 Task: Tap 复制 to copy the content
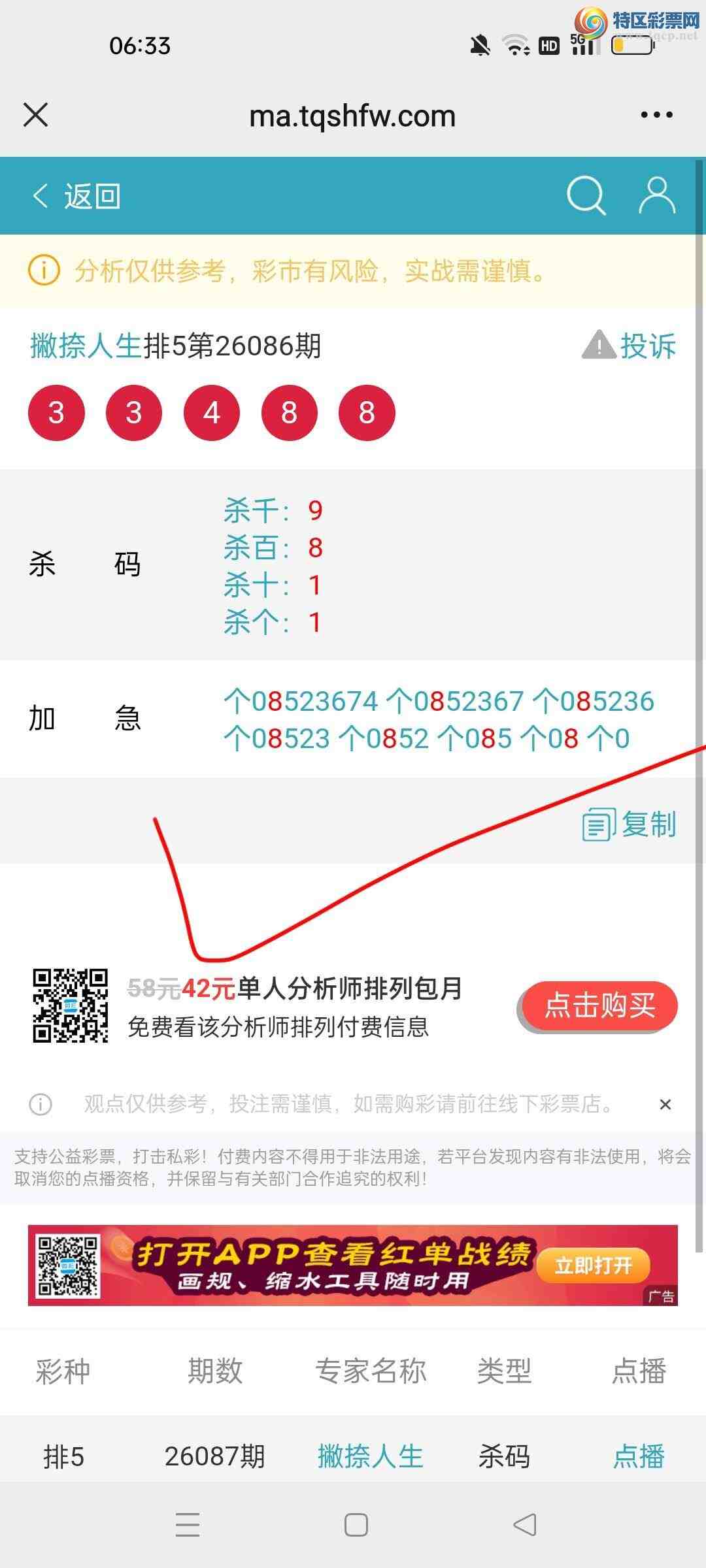pos(630,824)
